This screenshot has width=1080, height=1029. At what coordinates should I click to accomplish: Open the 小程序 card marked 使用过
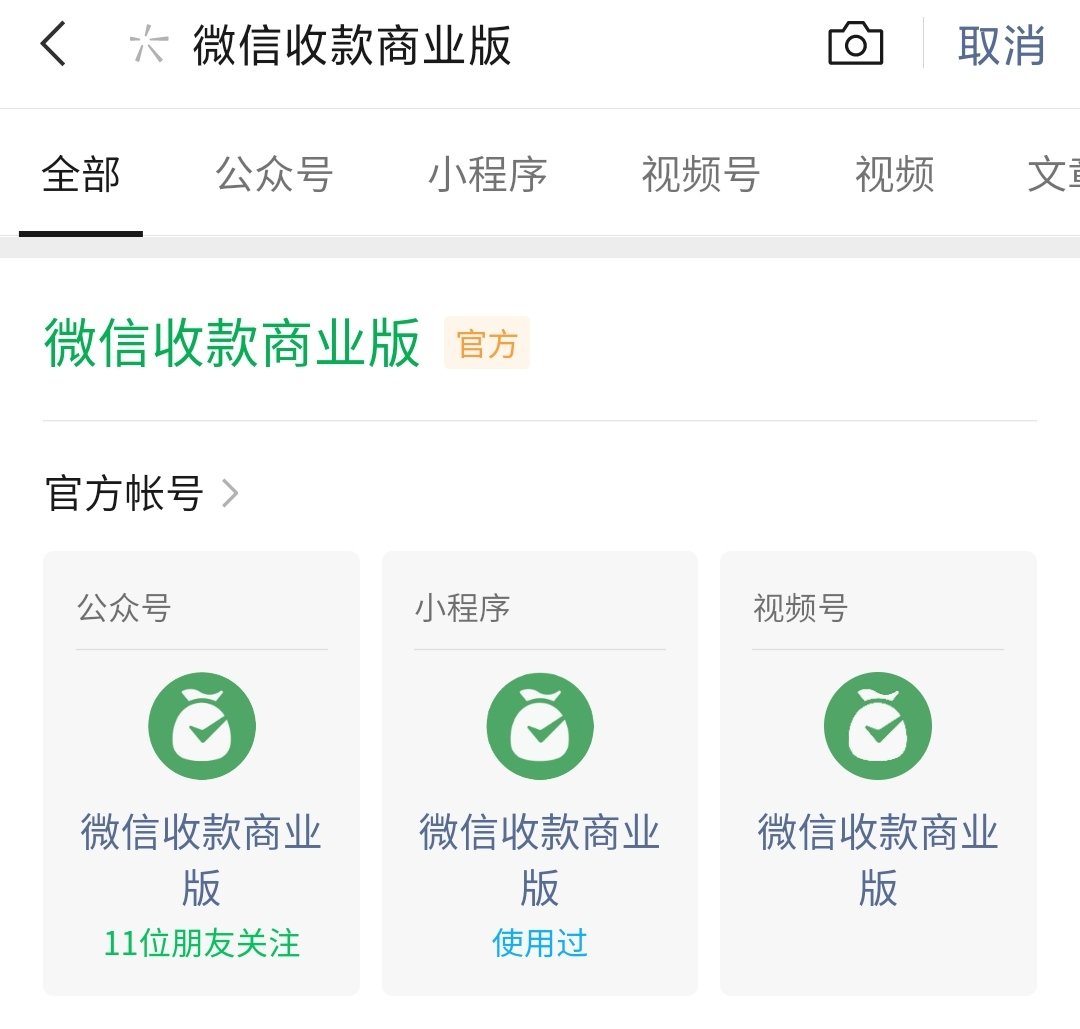539,773
